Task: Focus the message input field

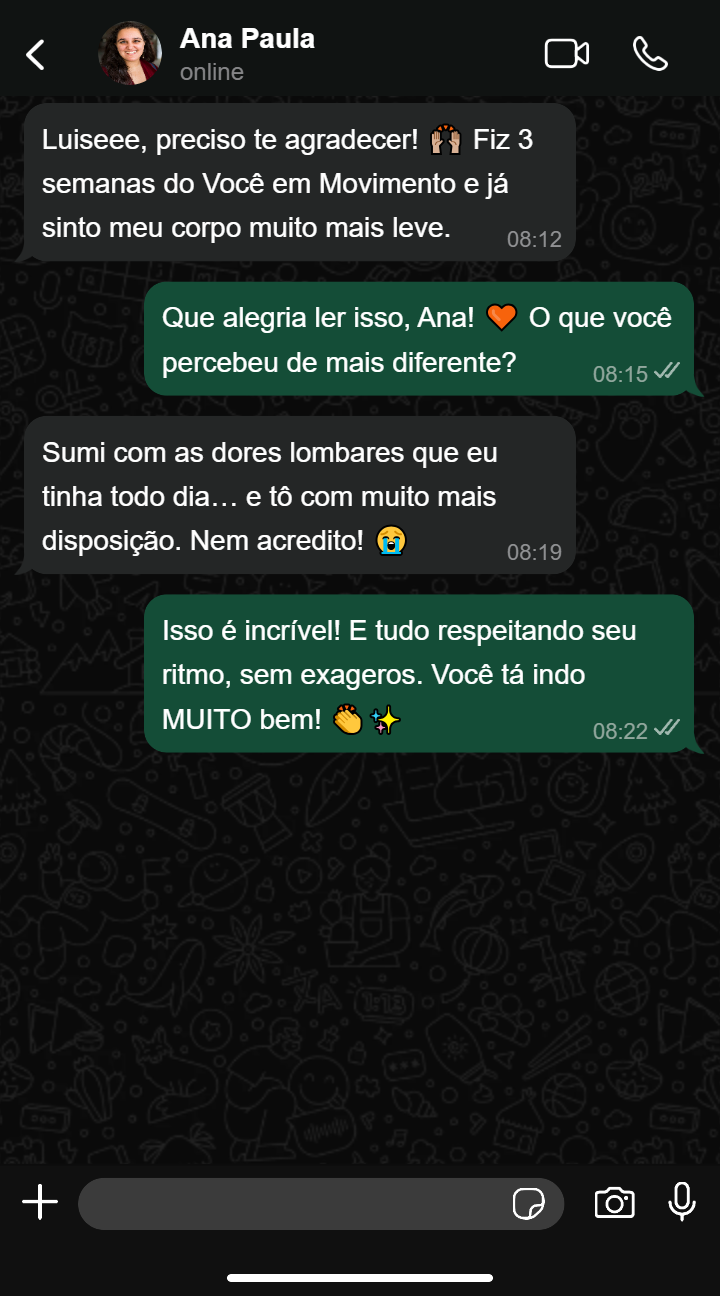Action: [290, 1203]
